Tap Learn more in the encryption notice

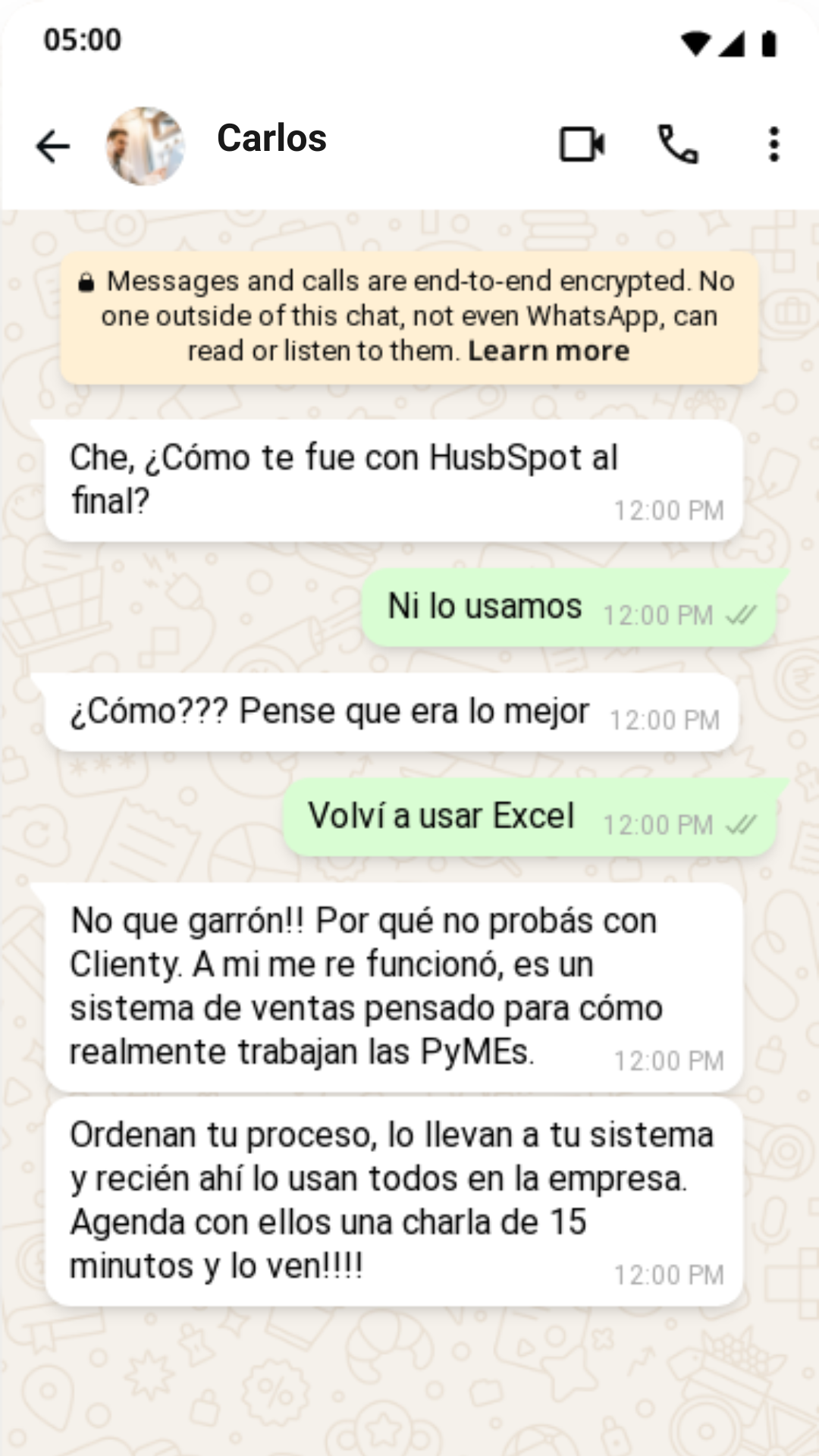point(548,350)
